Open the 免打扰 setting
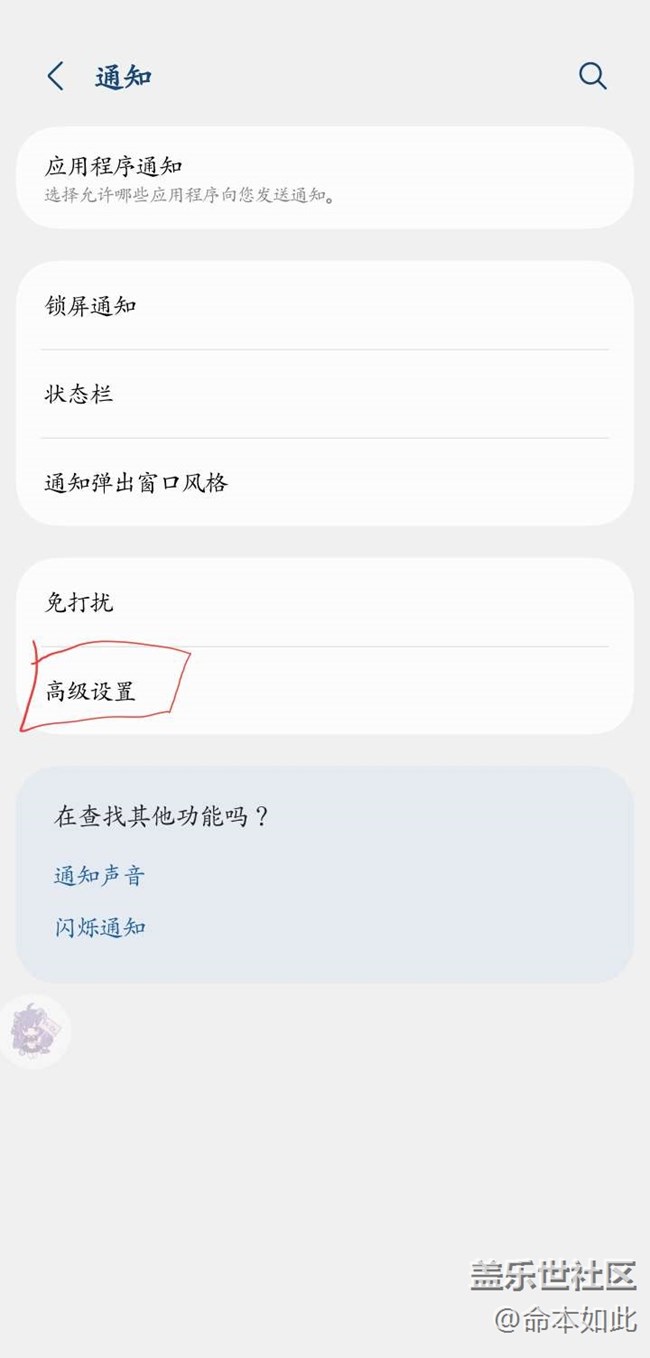650x1358 pixels. (x=325, y=602)
